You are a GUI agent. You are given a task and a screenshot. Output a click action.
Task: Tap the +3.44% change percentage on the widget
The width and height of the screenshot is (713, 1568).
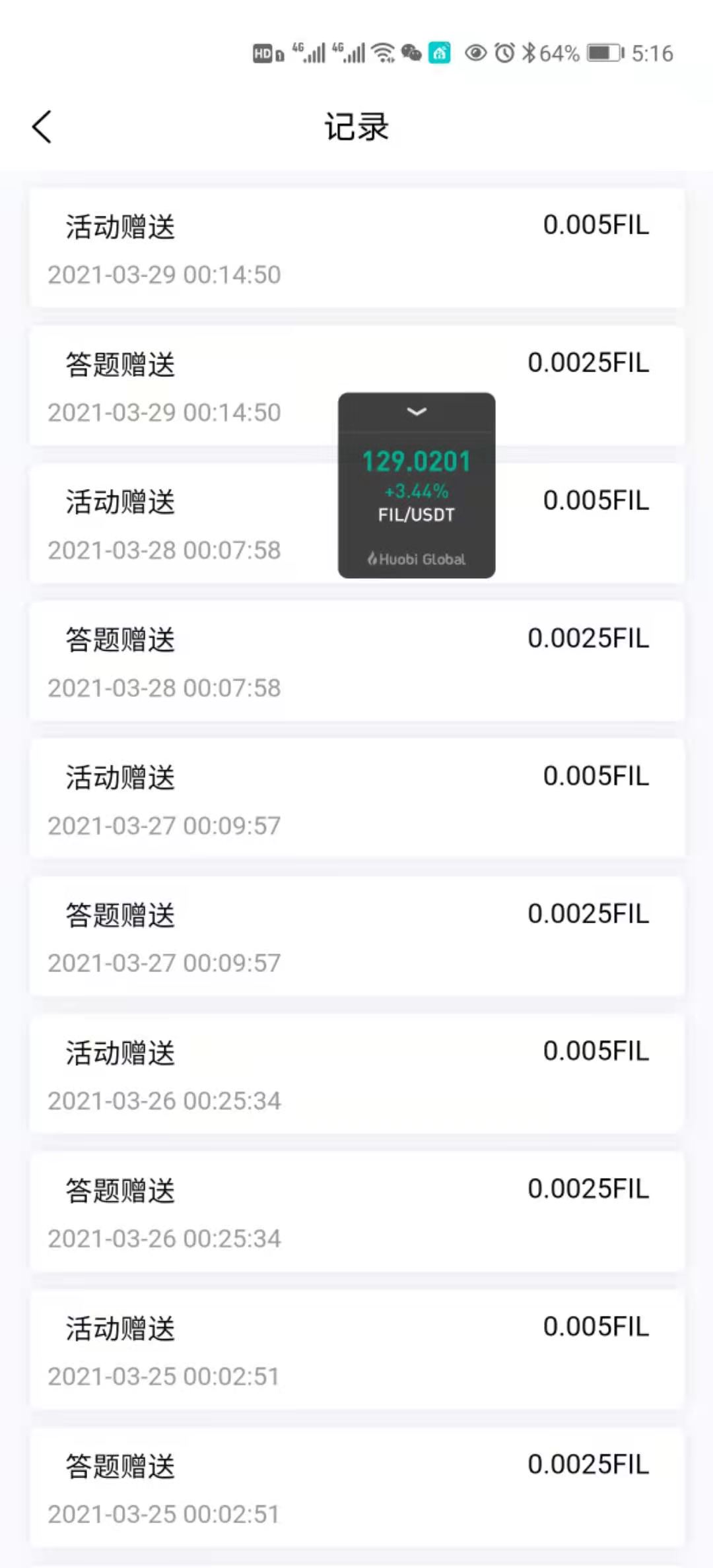(x=416, y=490)
